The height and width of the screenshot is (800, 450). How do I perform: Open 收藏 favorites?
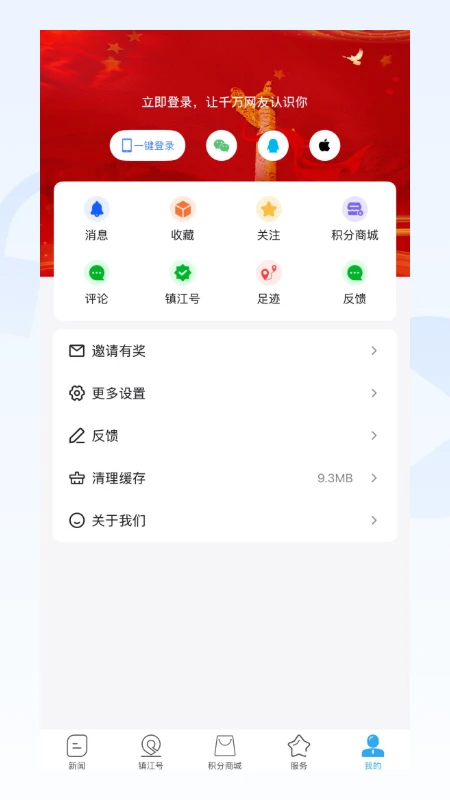coord(183,219)
